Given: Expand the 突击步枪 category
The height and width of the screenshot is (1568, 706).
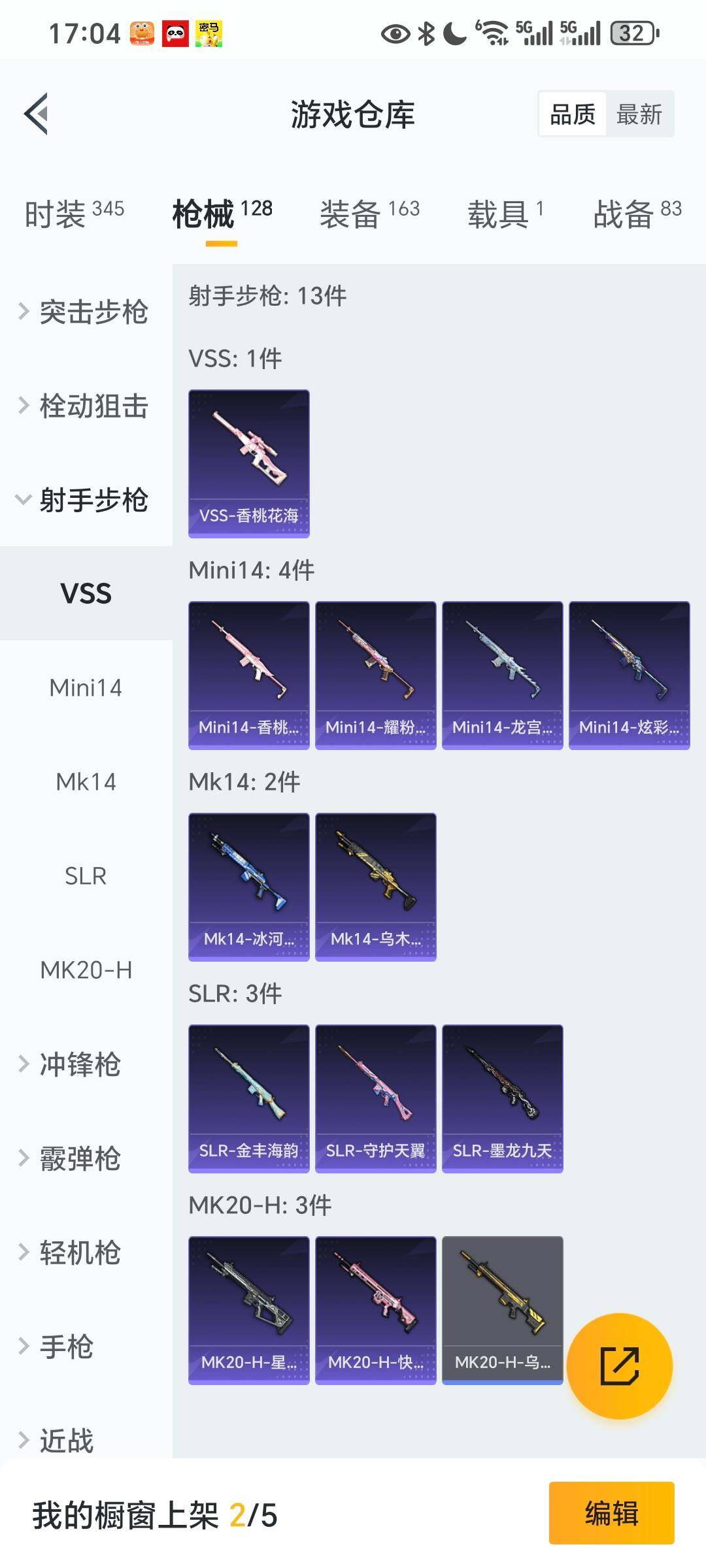Looking at the screenshot, I should 86,312.
